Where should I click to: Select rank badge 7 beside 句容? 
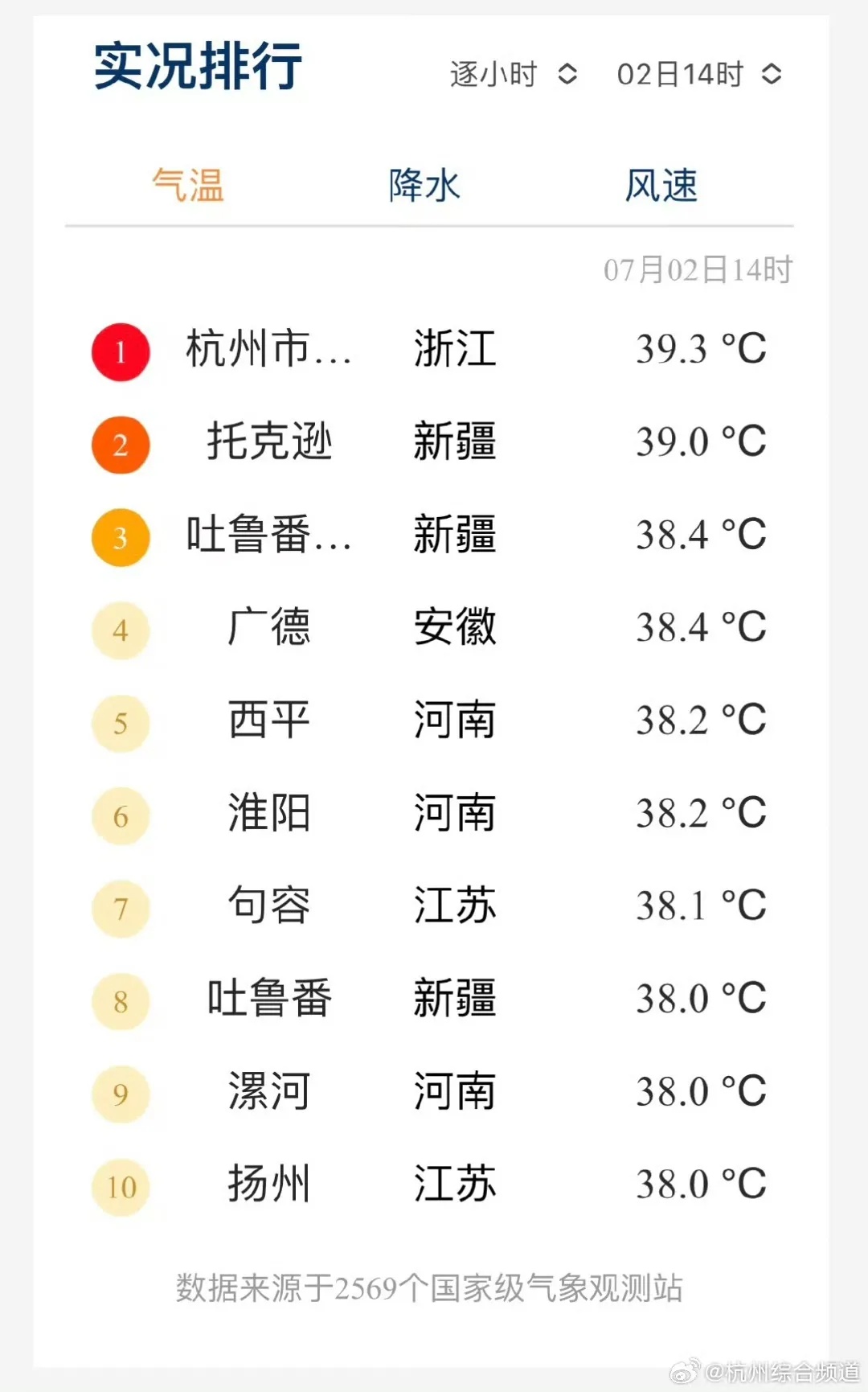(119, 908)
